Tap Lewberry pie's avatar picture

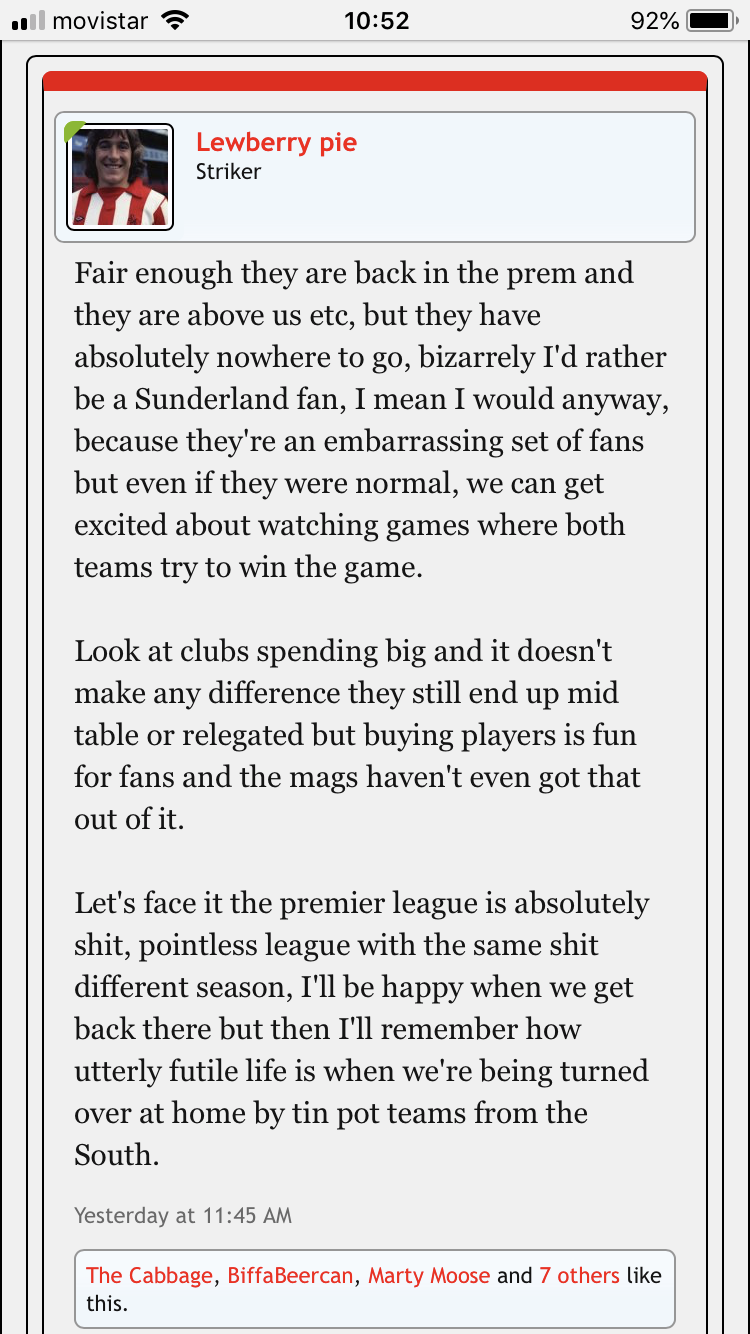point(120,177)
